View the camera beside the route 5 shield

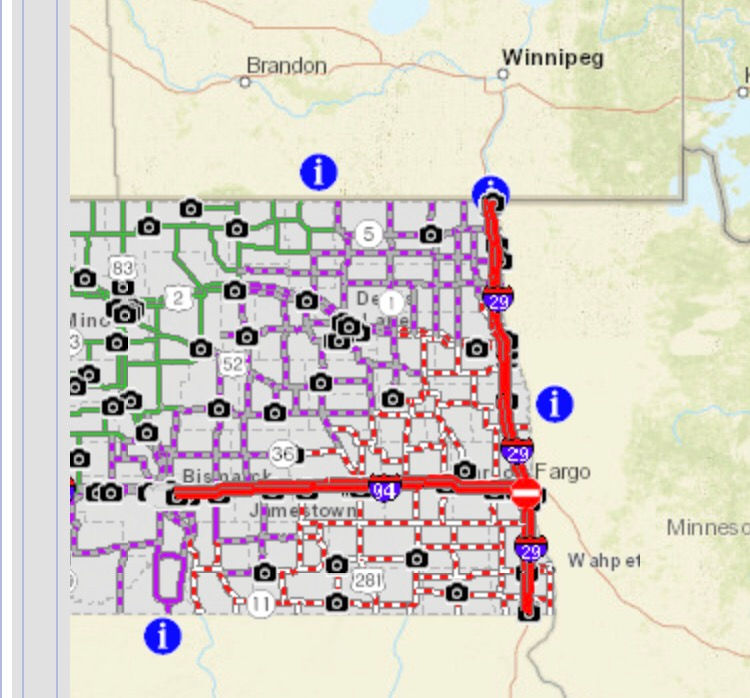click(430, 235)
